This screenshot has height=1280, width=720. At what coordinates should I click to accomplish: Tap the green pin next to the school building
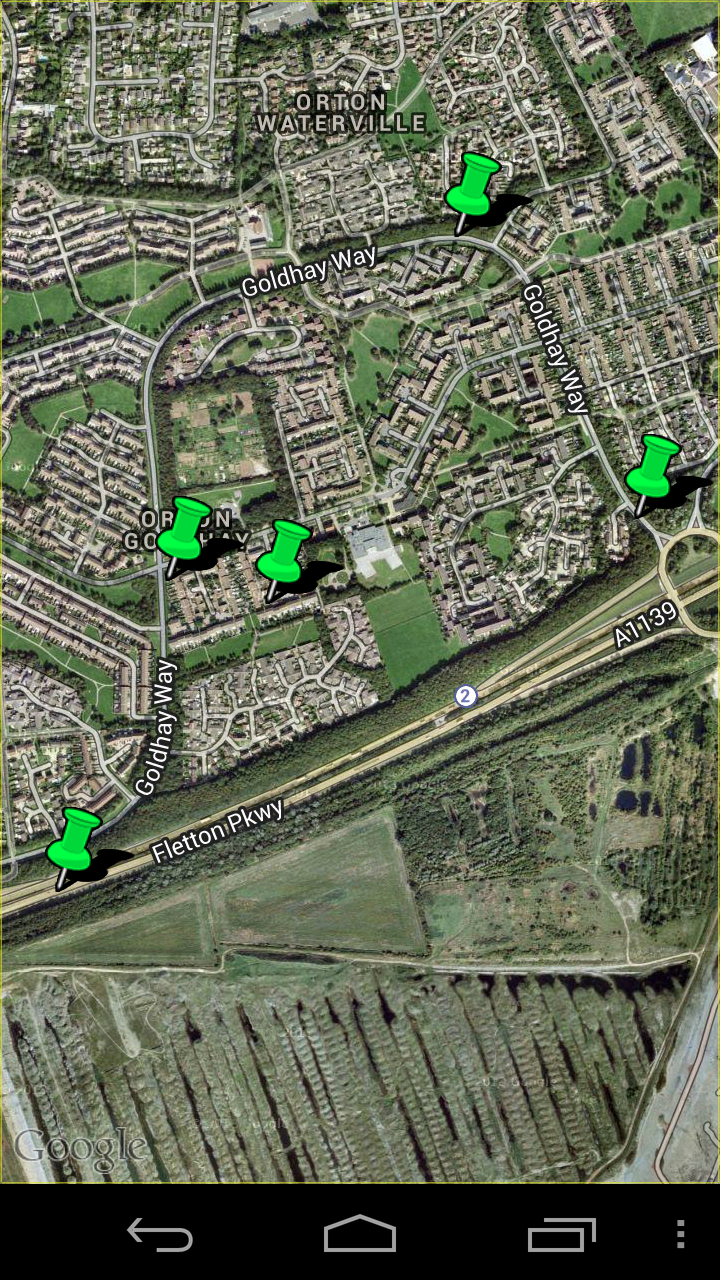coord(284,553)
